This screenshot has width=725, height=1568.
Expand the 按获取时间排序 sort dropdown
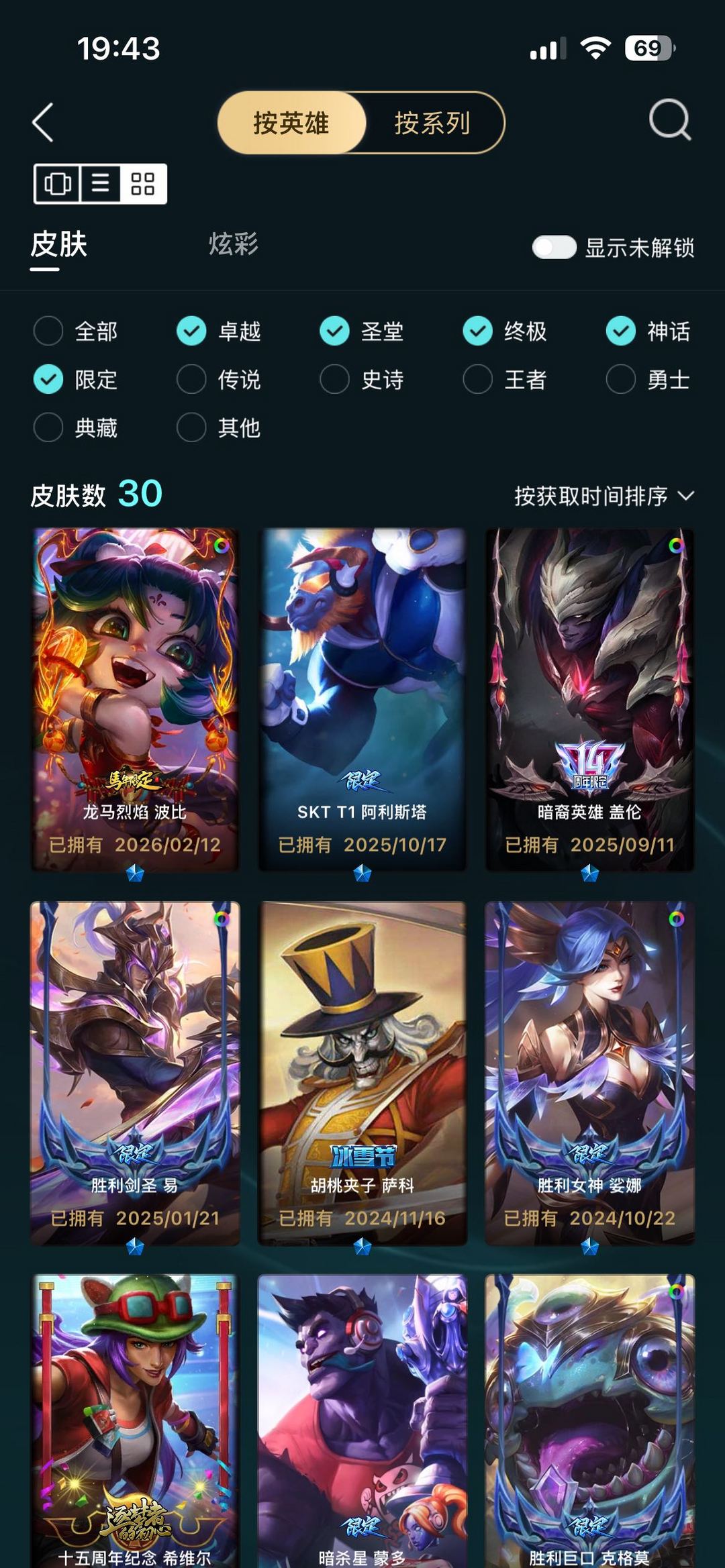point(604,496)
